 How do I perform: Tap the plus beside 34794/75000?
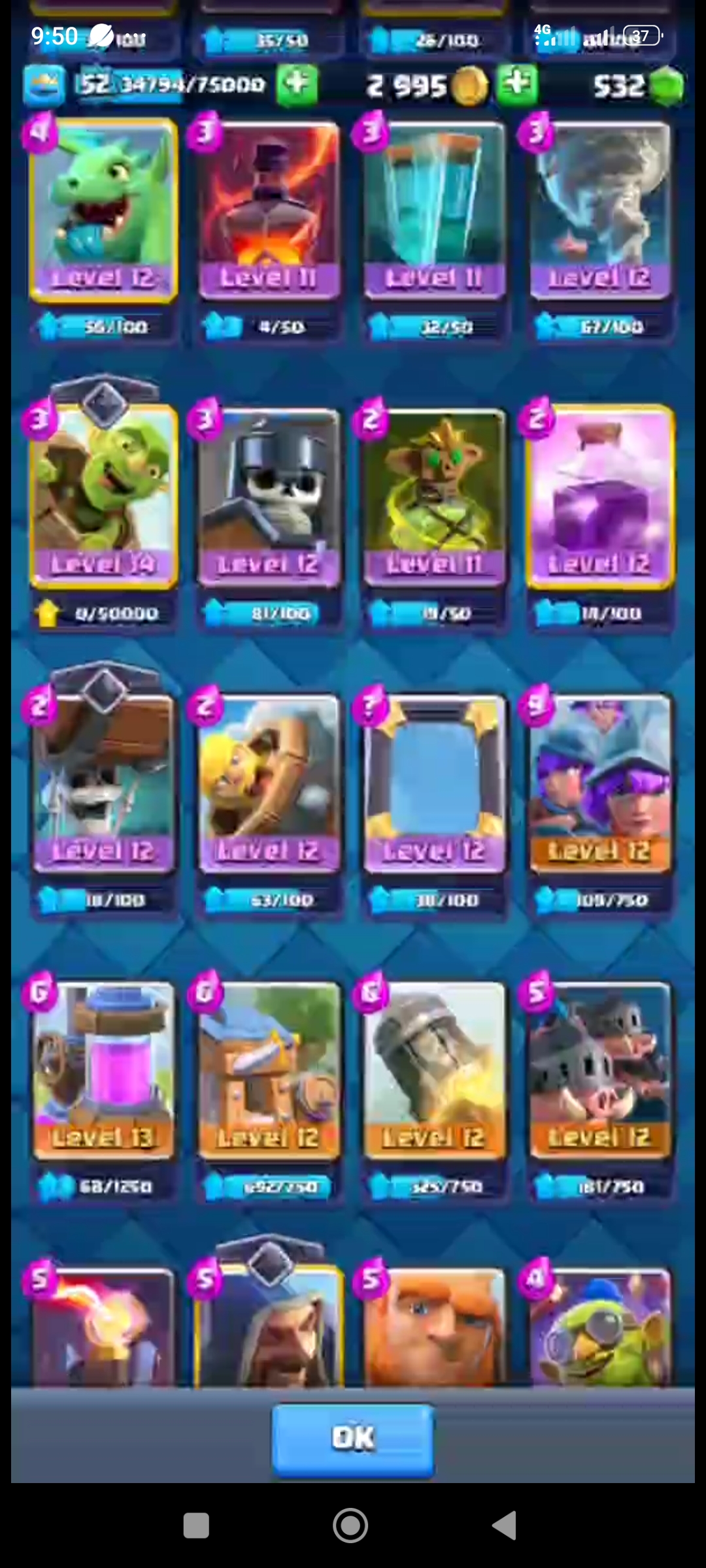[x=297, y=85]
